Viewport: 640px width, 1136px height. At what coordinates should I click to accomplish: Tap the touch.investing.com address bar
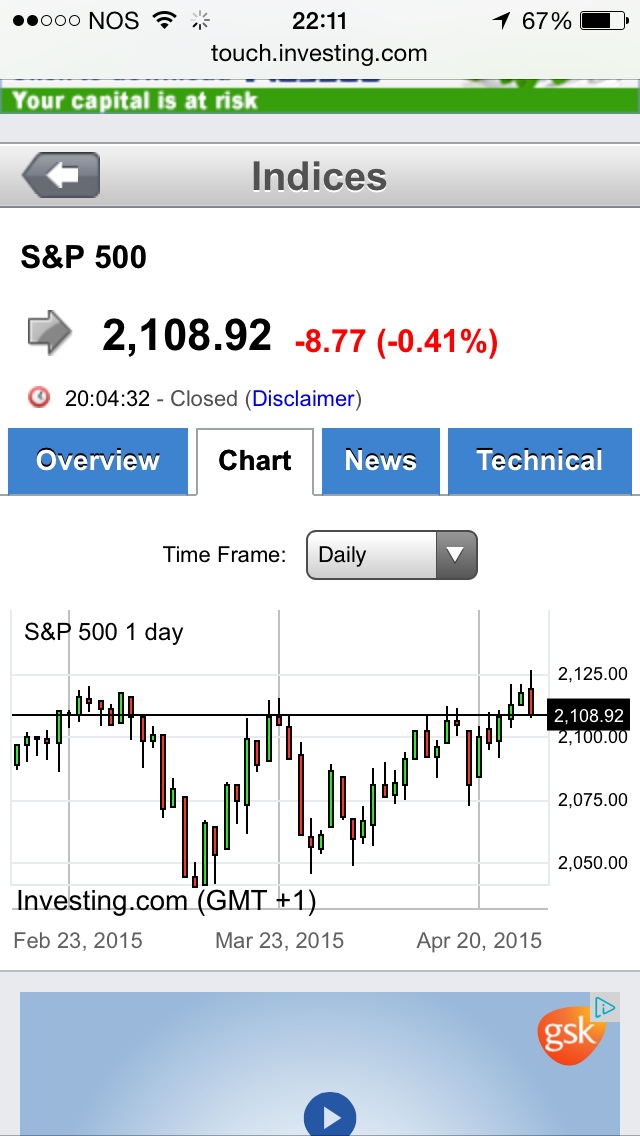[x=319, y=53]
